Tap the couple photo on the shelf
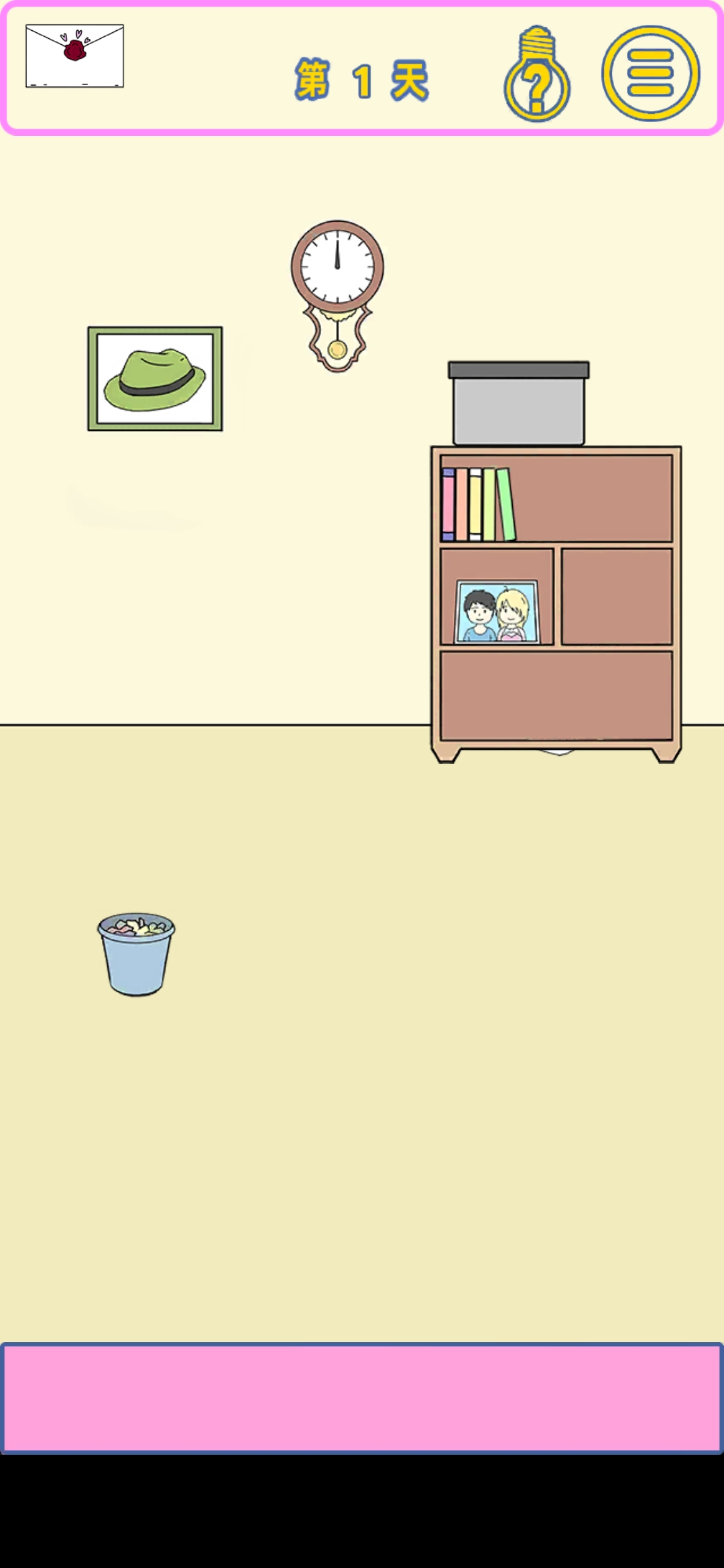This screenshot has height=1568, width=724. [x=497, y=612]
